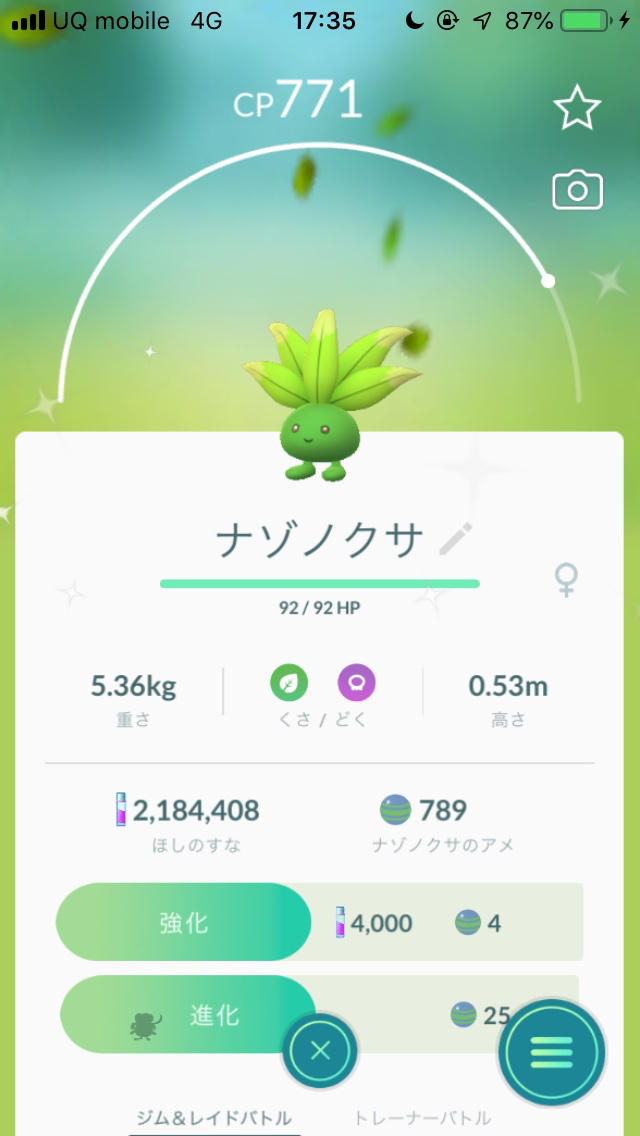This screenshot has height=1136, width=640.
Task: Switch to トレーナーバトル tab
Action: (422, 1117)
